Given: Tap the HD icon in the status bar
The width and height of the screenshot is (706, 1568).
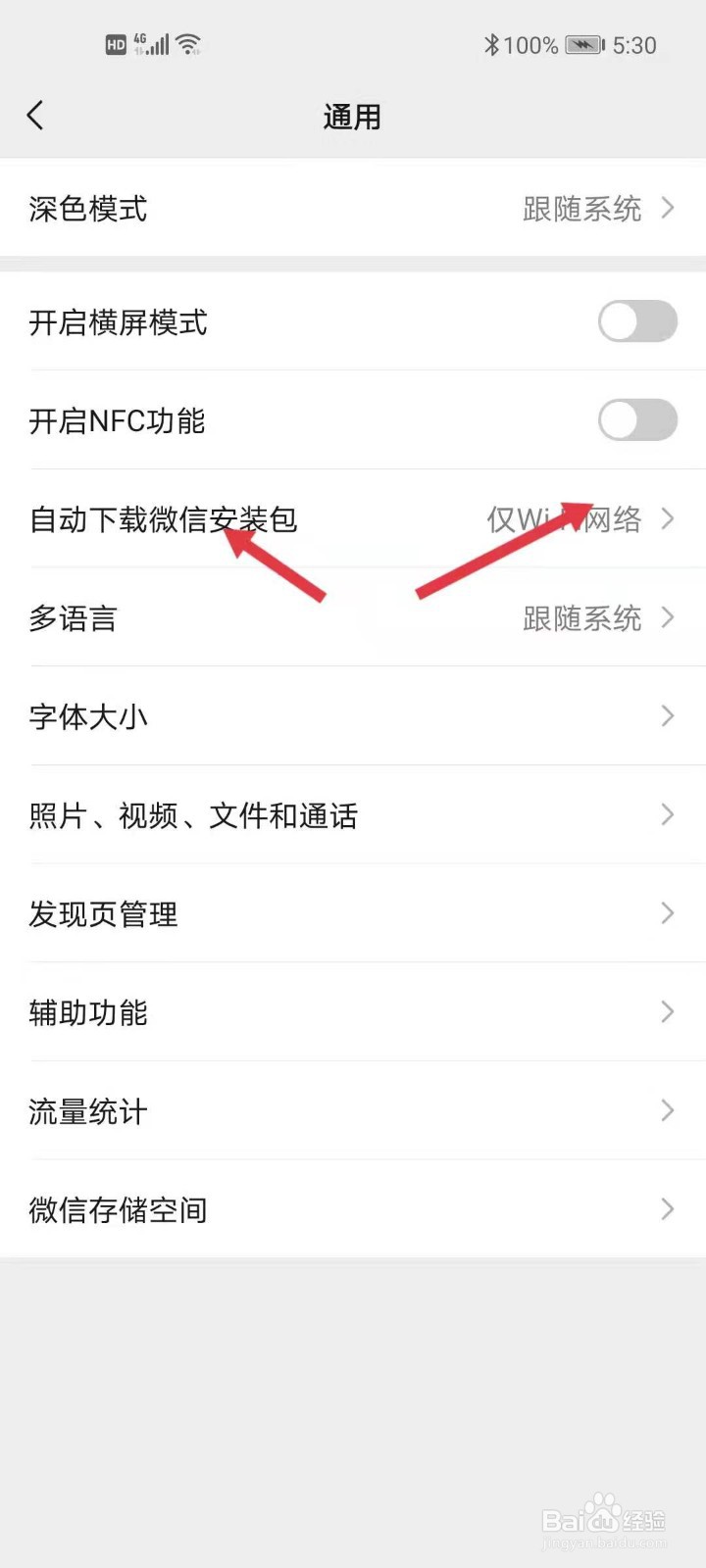Looking at the screenshot, I should (x=115, y=43).
